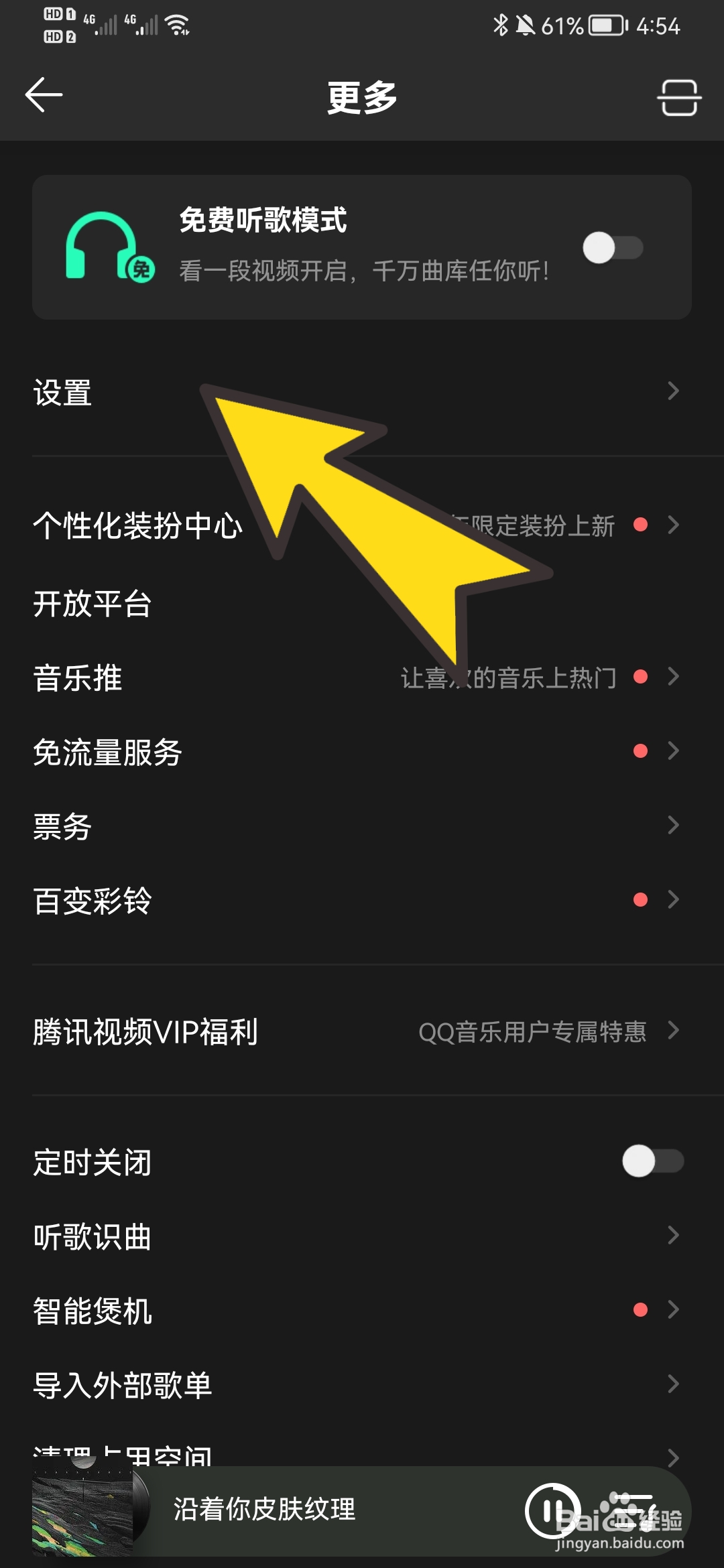Open 听歌识曲 music recognition
724x1568 pixels.
pos(94,1236)
